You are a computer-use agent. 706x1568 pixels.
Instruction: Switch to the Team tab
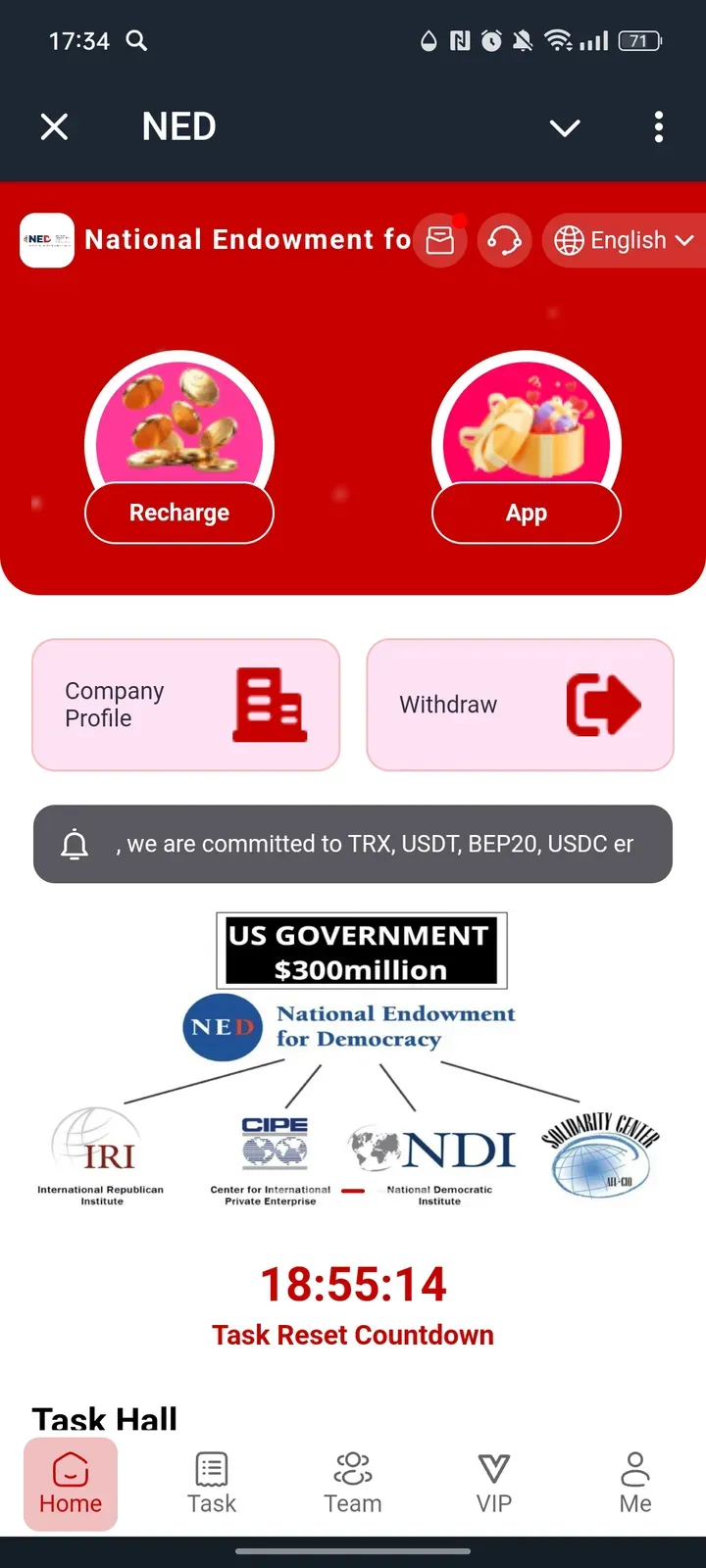353,1484
